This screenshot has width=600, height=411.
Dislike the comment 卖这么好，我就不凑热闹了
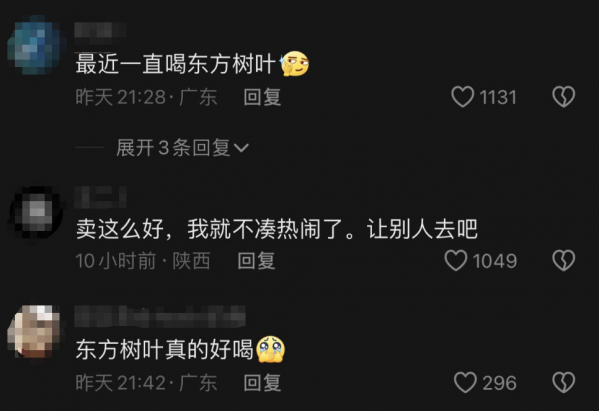[x=564, y=261]
